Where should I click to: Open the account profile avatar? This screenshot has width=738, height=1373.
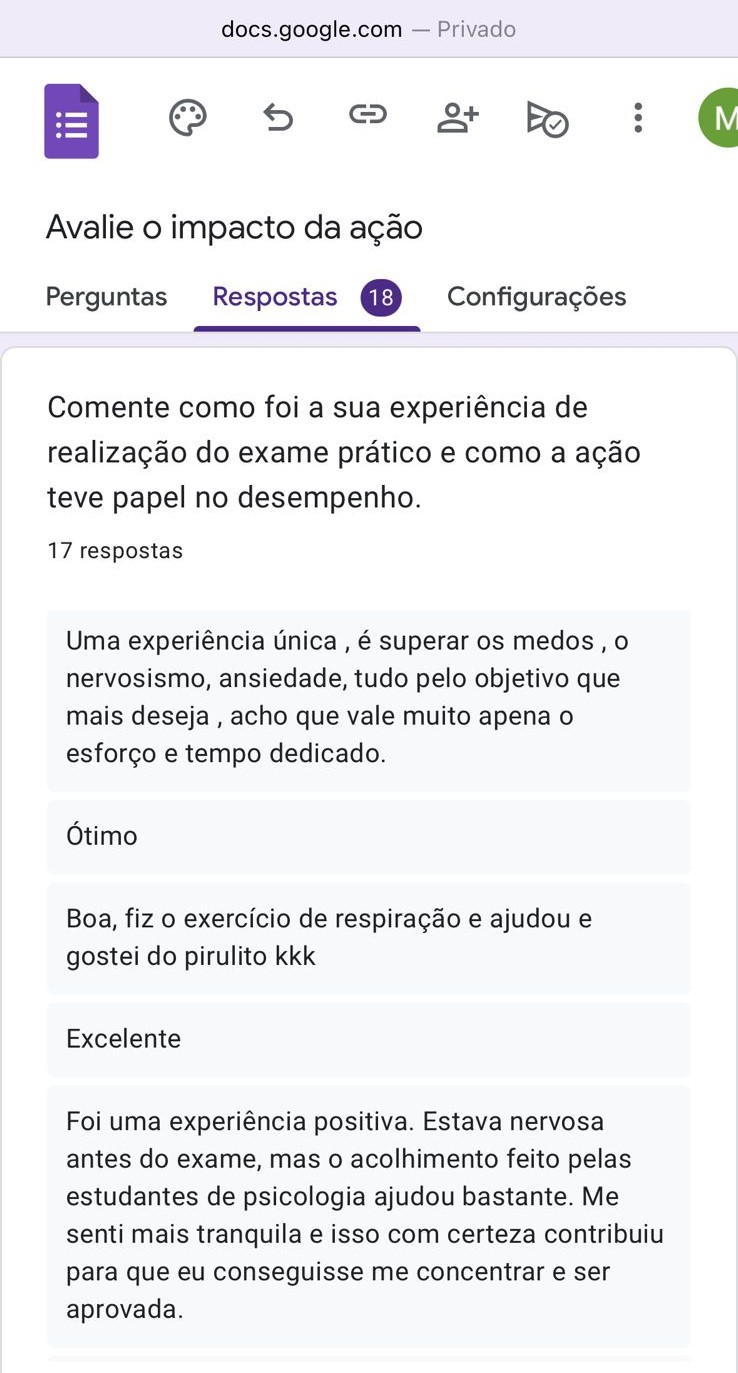[x=719, y=118]
